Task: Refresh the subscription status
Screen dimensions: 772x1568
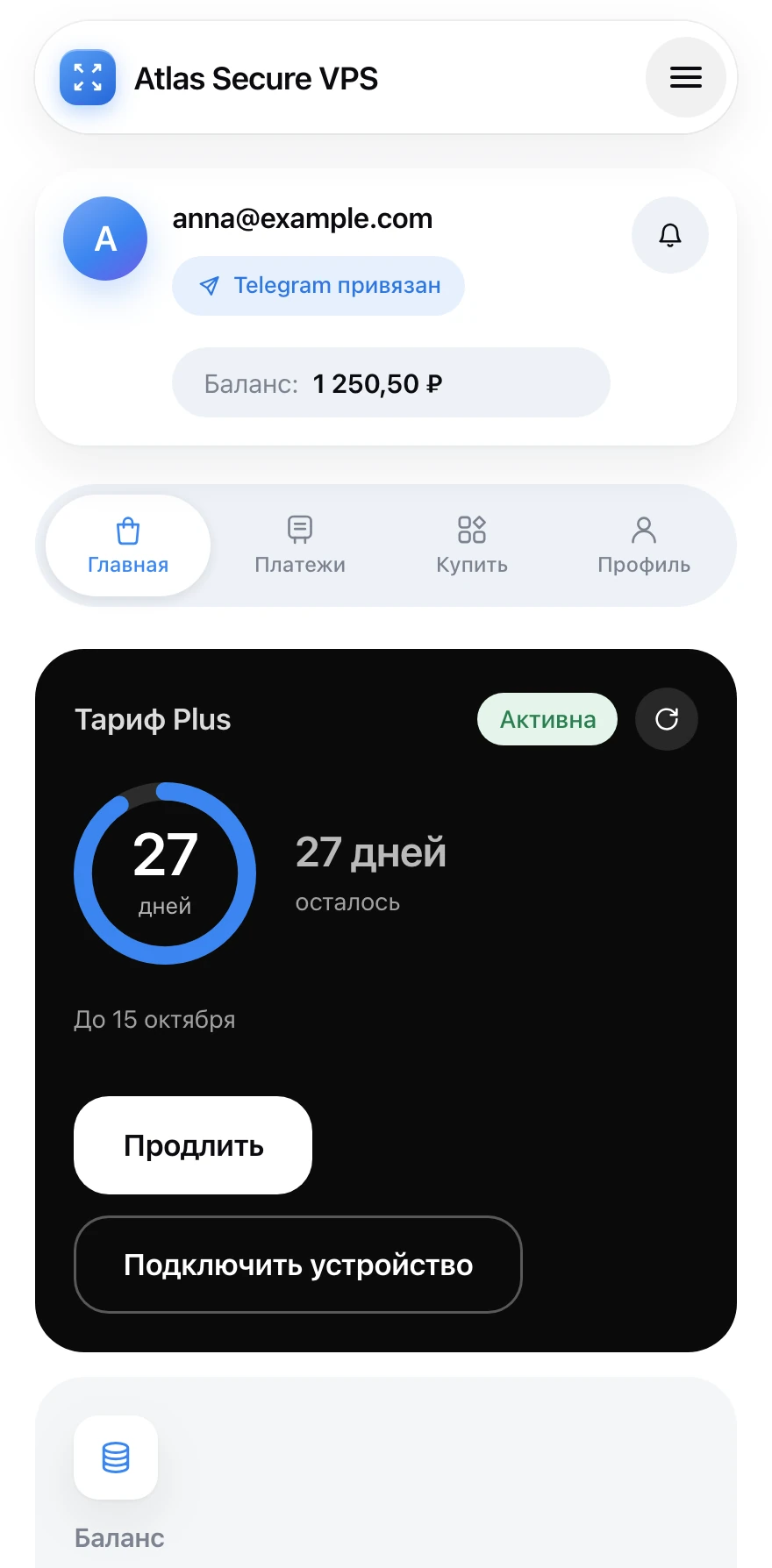Action: [667, 719]
